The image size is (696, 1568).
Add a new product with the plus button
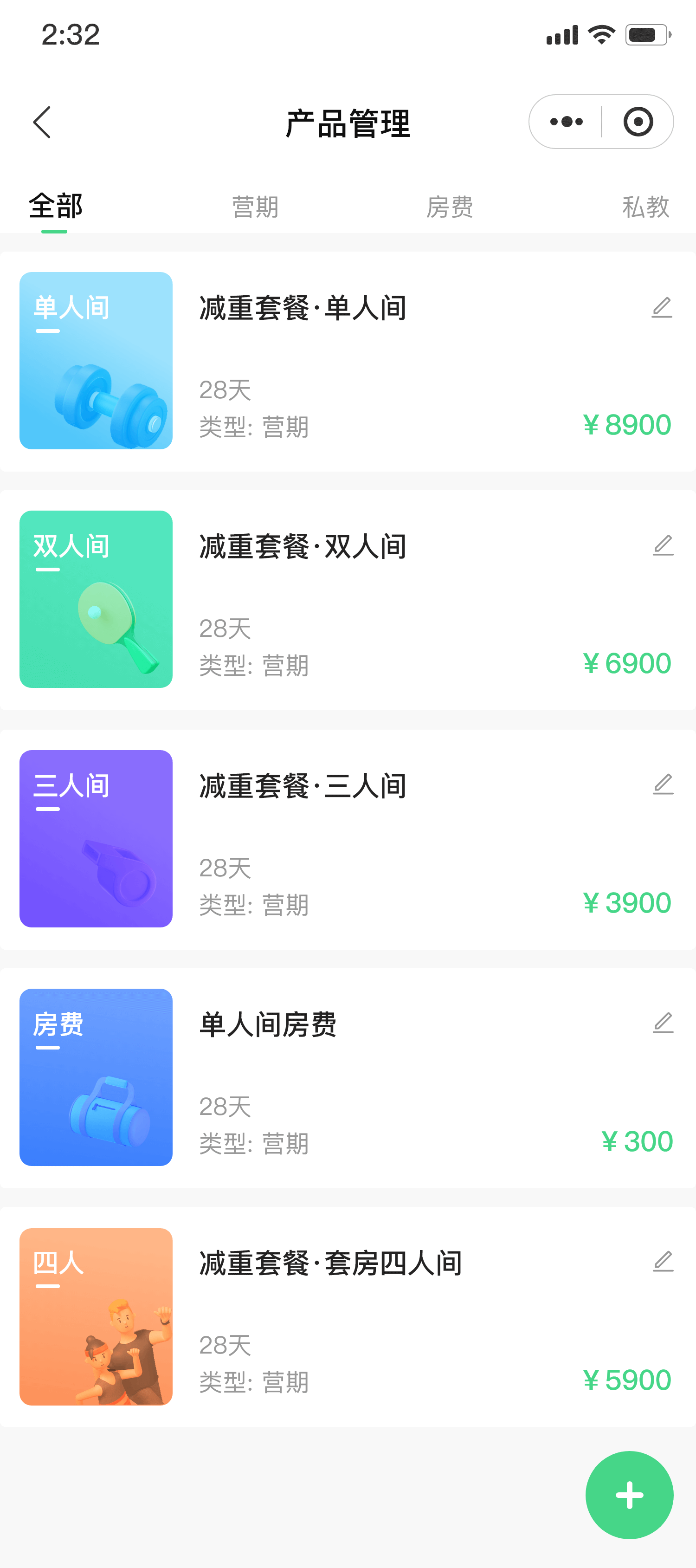click(629, 1495)
